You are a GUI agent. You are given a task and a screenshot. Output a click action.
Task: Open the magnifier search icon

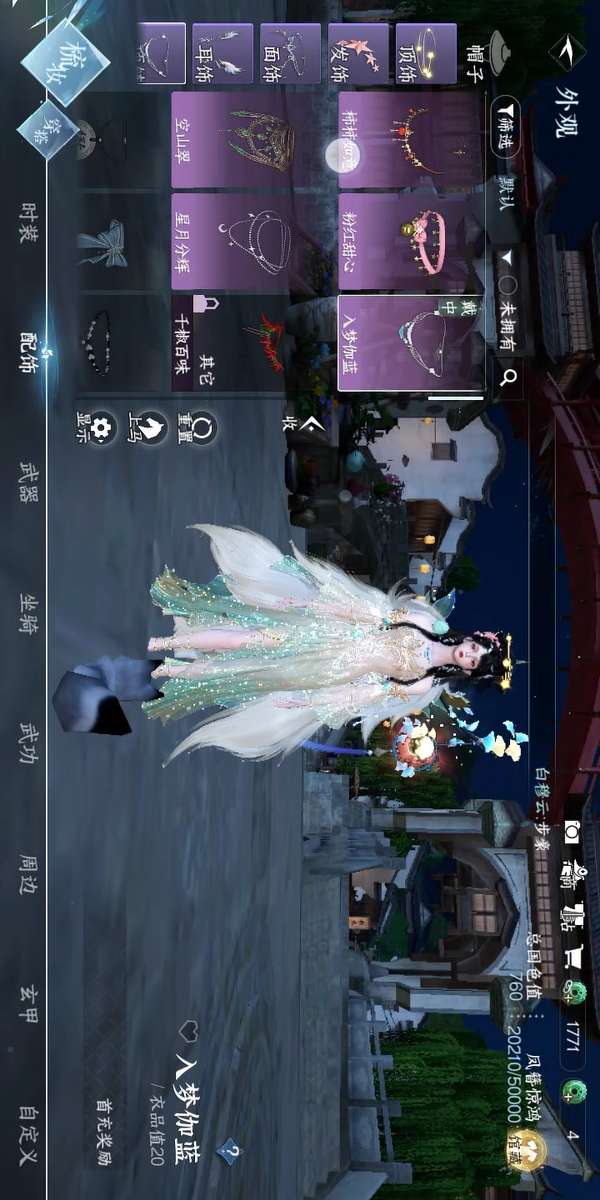(x=508, y=377)
